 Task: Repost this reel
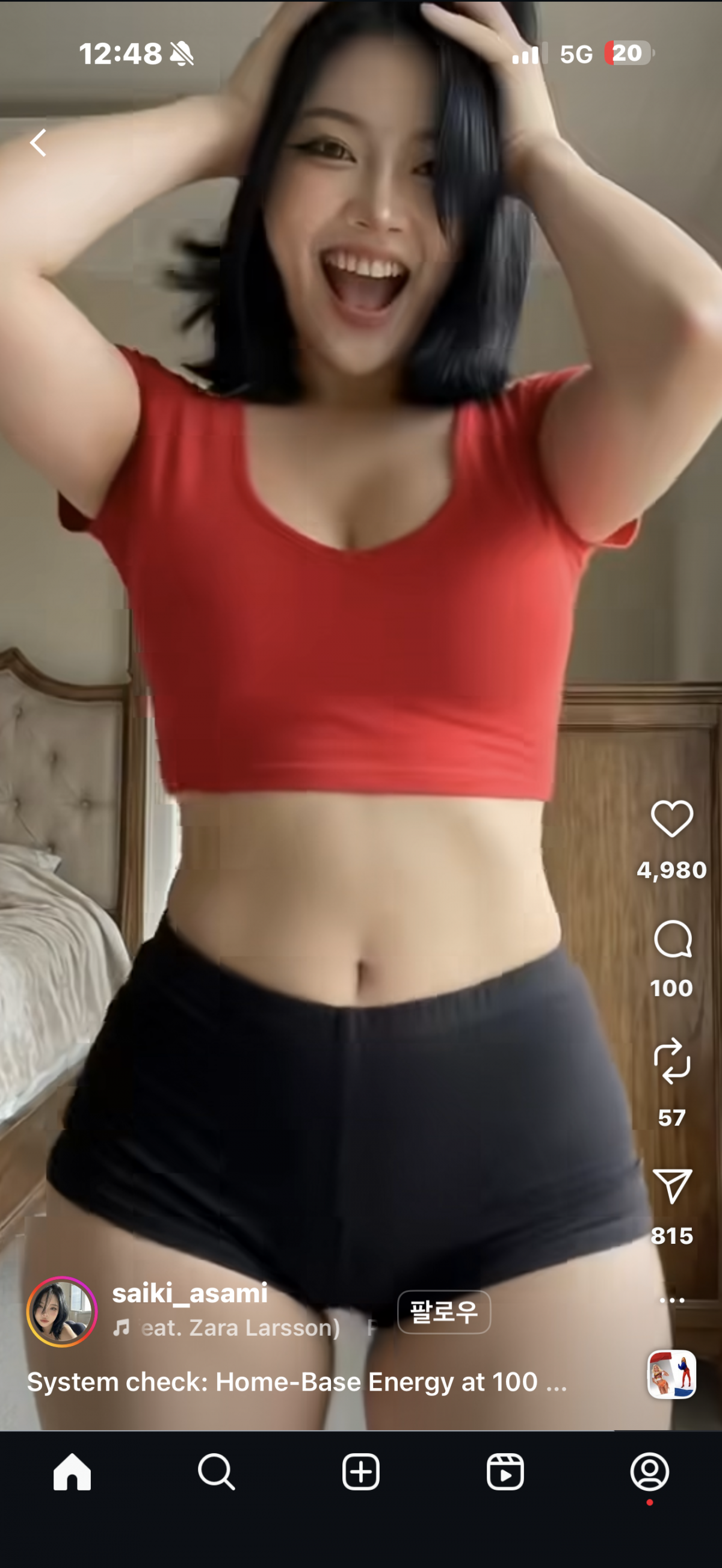pos(671,1061)
